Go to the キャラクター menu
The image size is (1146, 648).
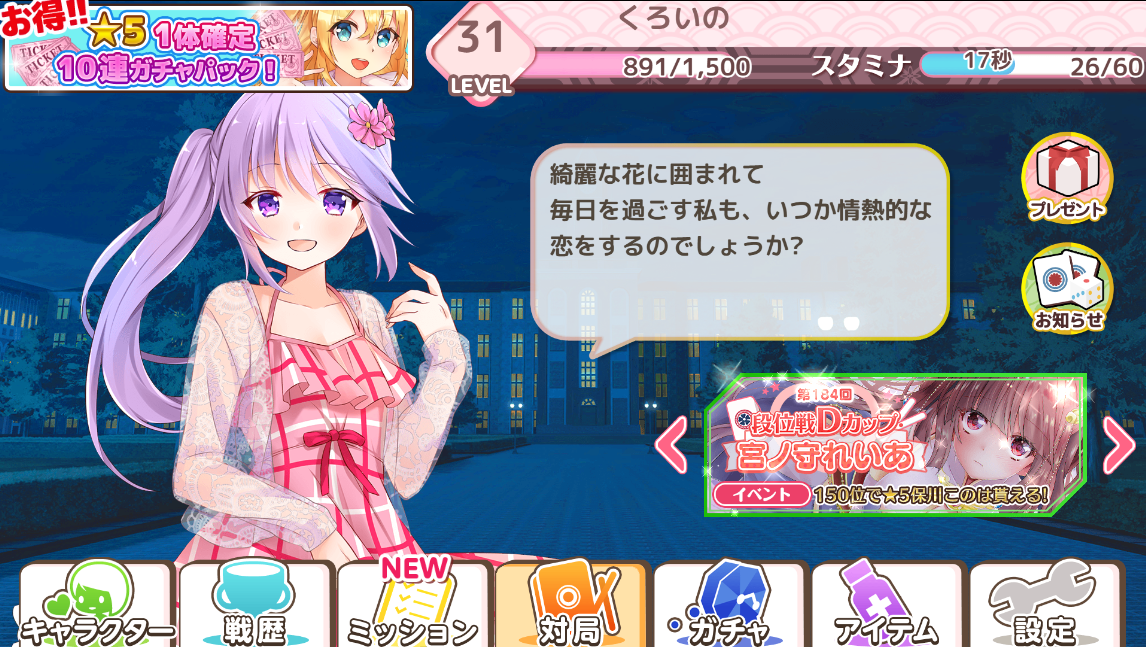(x=97, y=606)
